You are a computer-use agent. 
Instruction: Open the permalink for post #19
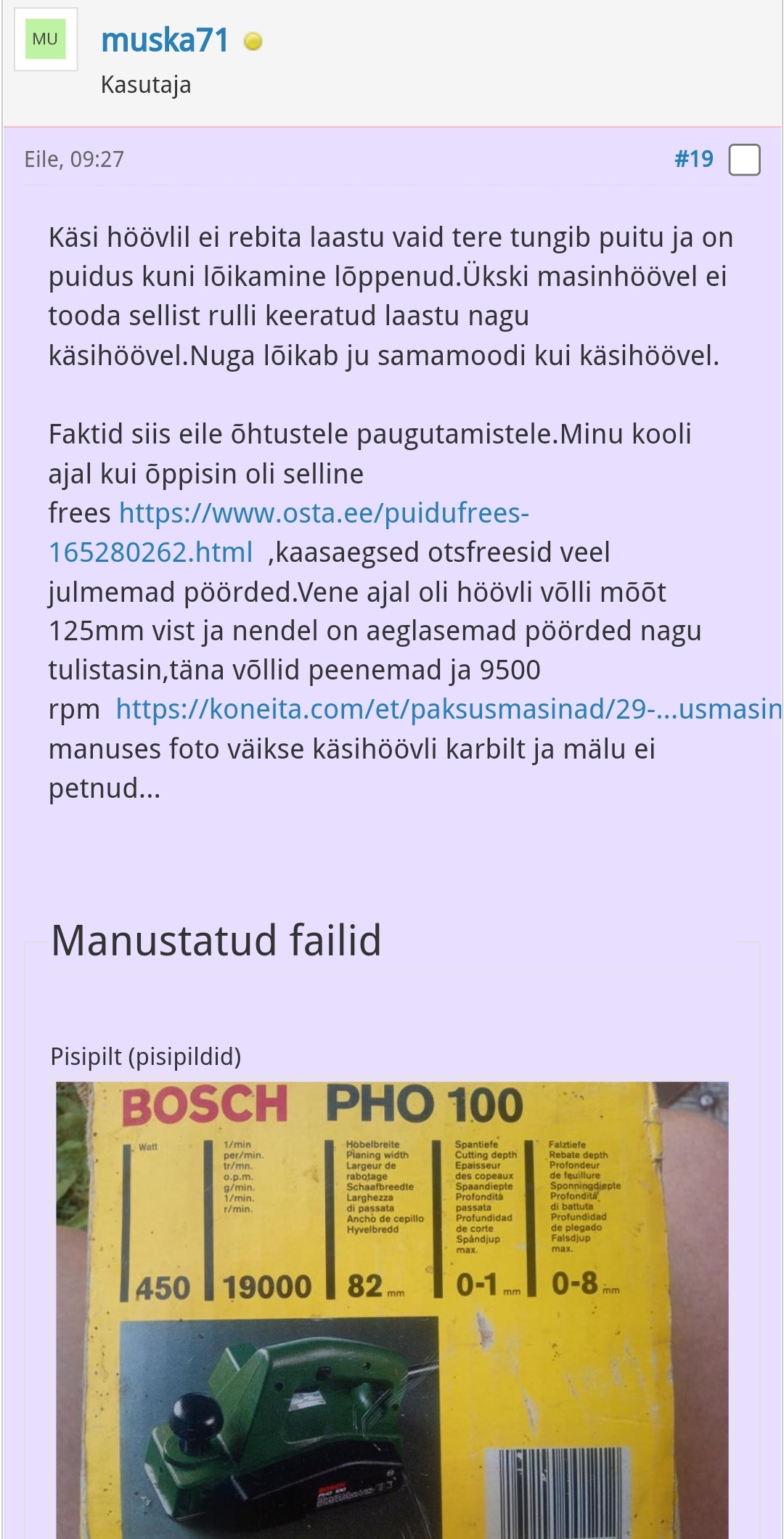pos(693,159)
